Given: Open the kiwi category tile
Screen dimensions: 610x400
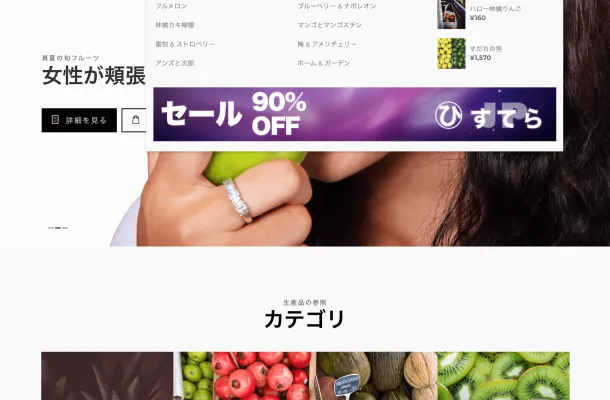Looking at the screenshot, I should 503,376.
